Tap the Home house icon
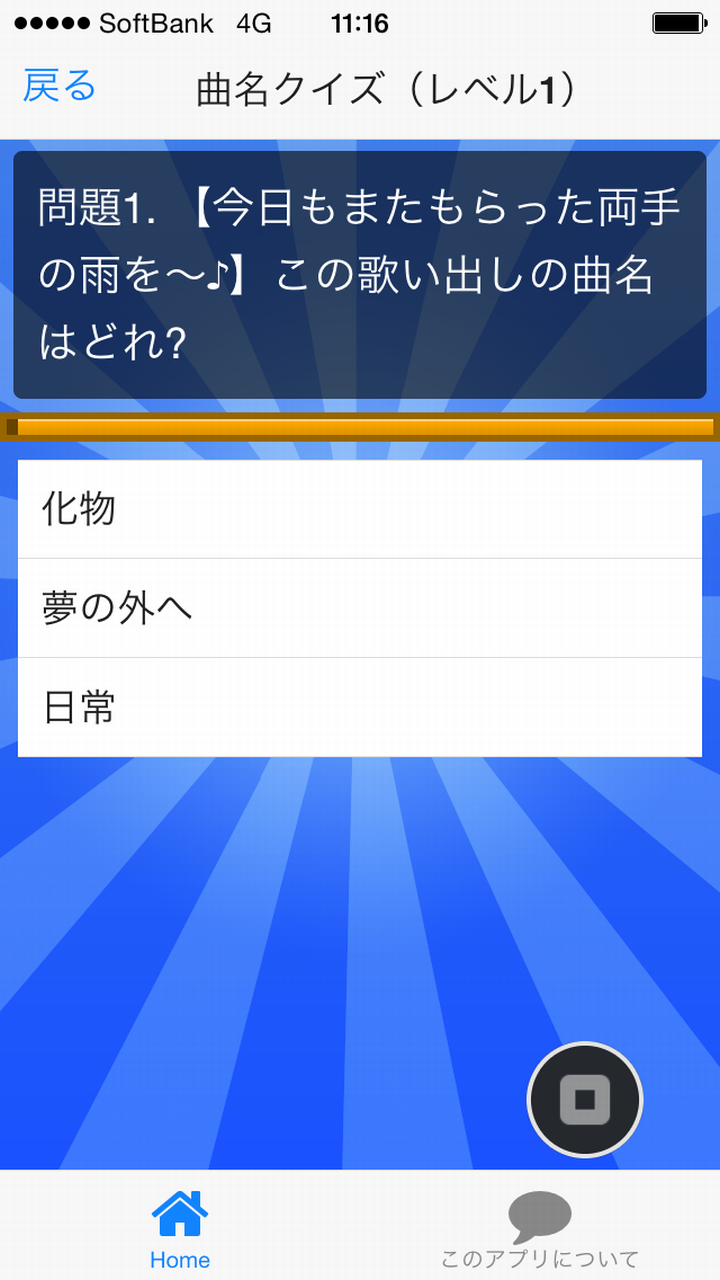This screenshot has height=1280, width=720. point(179,1215)
